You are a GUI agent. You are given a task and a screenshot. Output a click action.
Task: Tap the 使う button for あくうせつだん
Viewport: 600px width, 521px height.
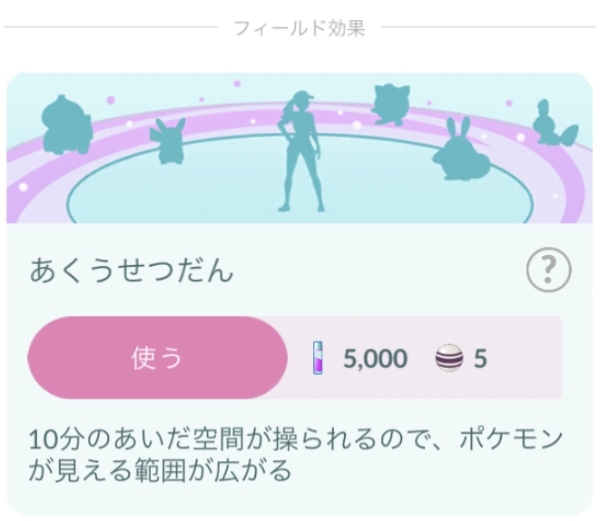coord(158,358)
